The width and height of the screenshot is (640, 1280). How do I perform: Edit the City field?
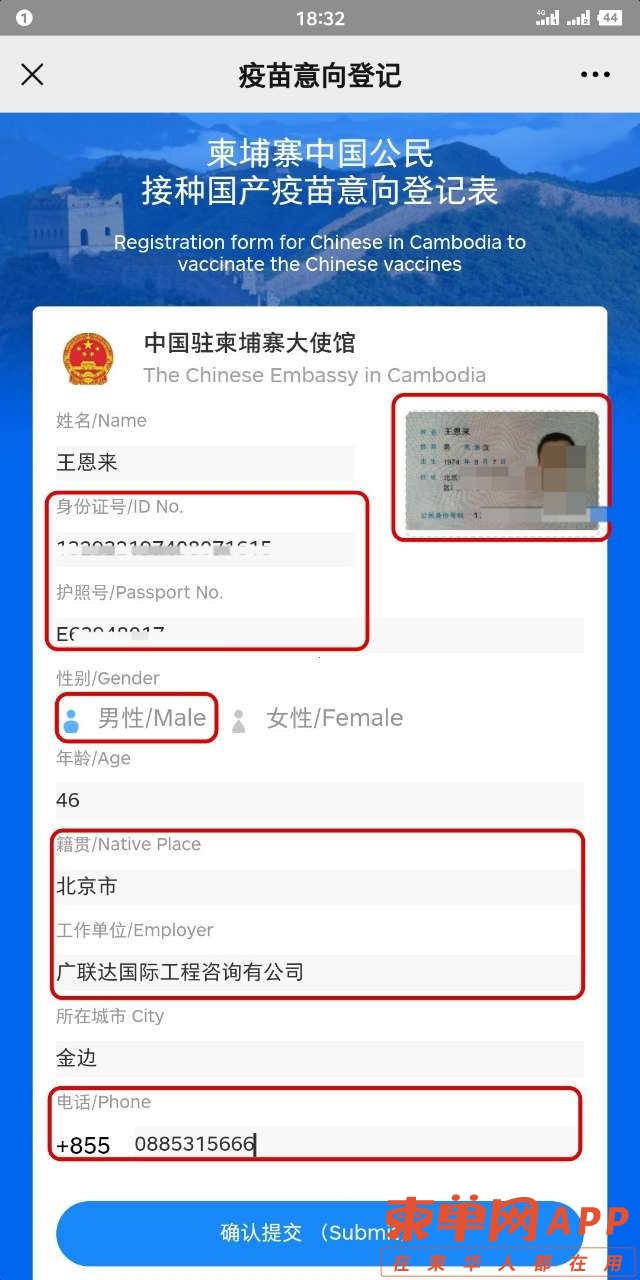click(318, 1057)
